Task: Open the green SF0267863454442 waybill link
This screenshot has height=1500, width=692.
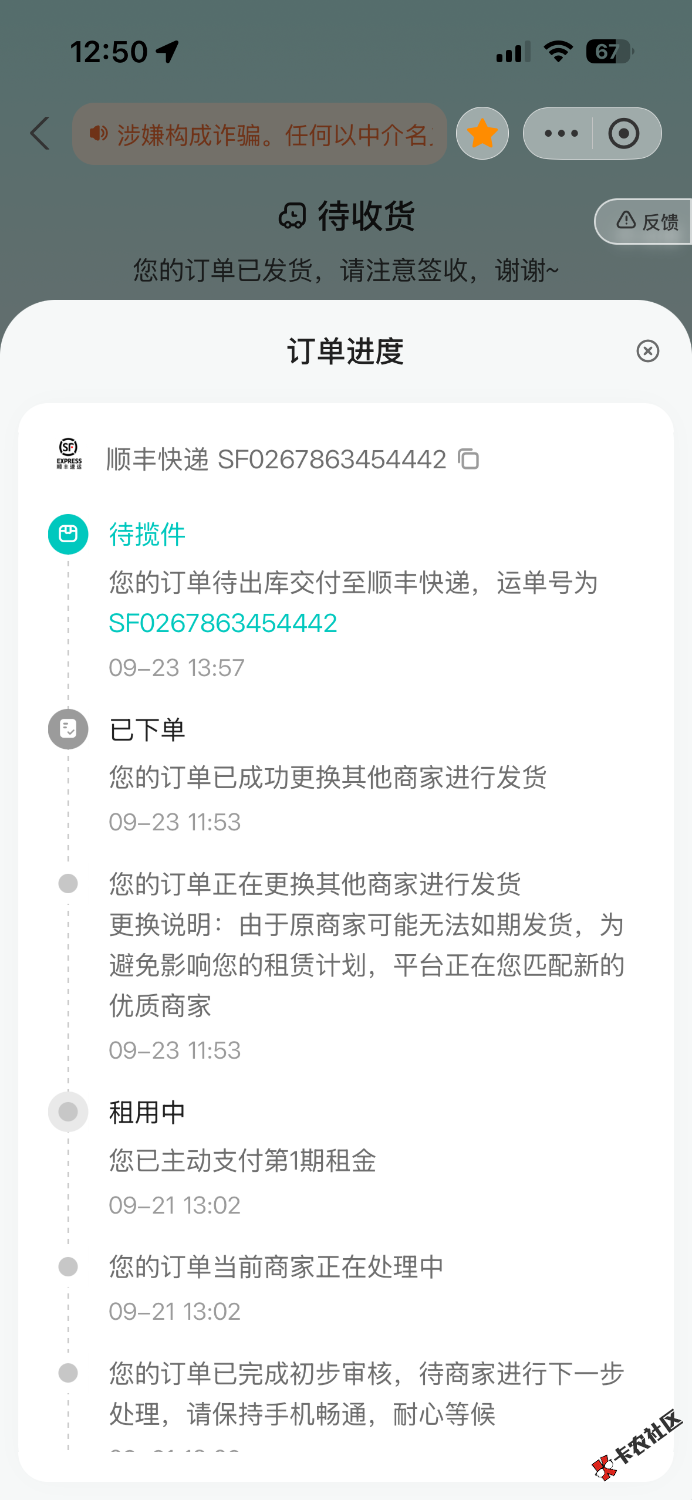Action: (x=223, y=623)
